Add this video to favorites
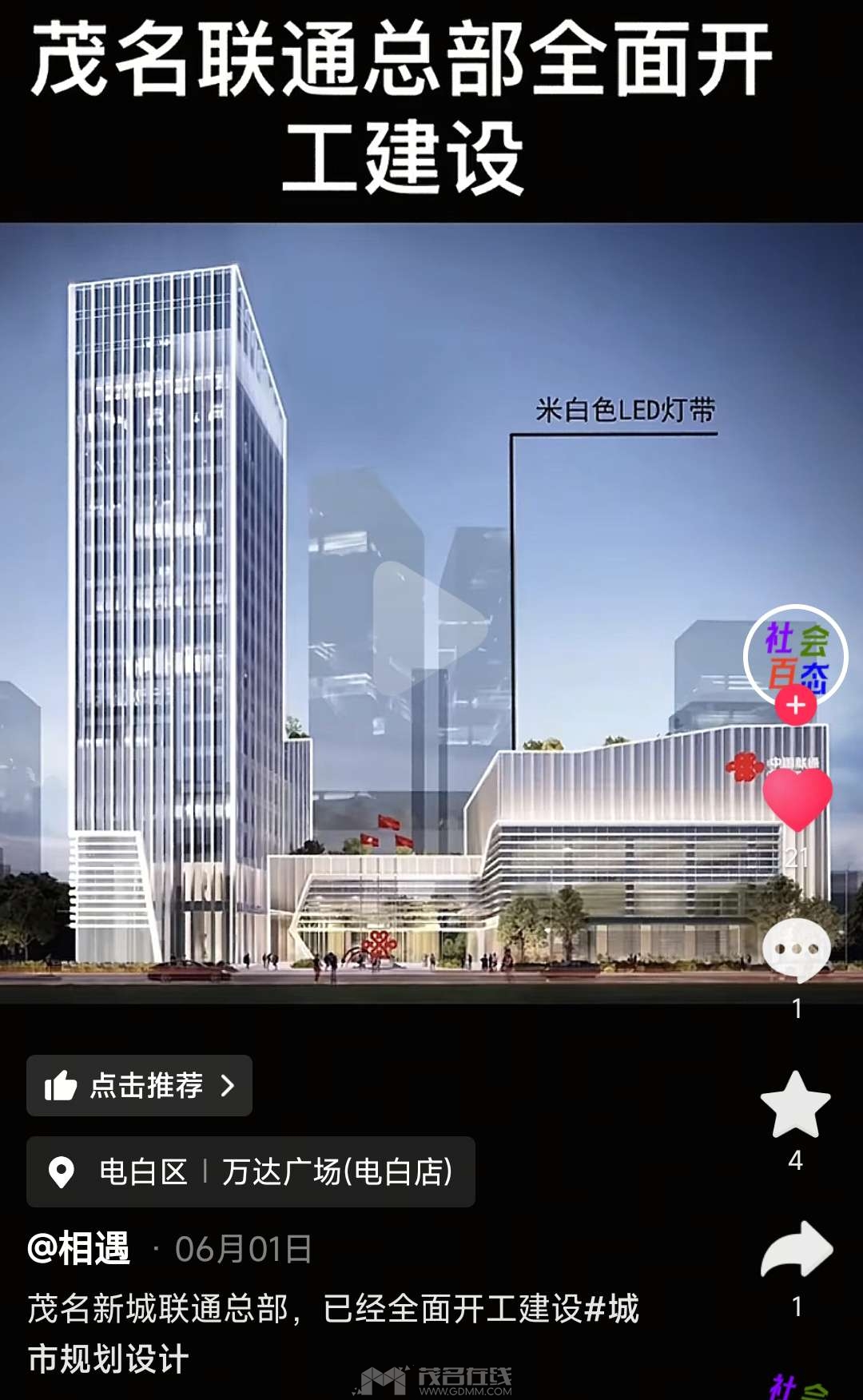 click(795, 1104)
